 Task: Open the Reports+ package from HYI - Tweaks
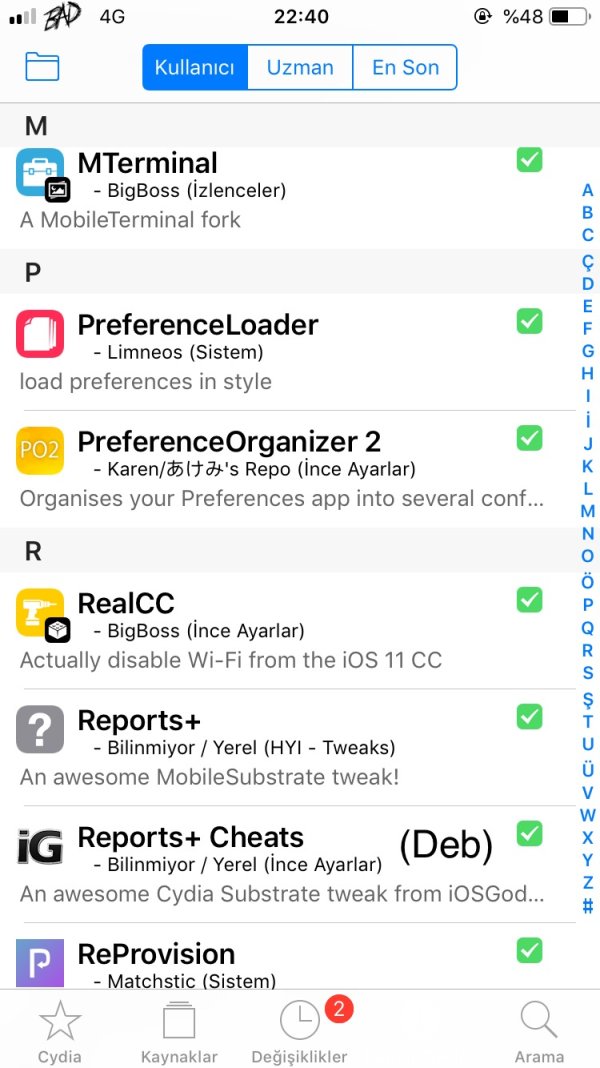(280, 747)
